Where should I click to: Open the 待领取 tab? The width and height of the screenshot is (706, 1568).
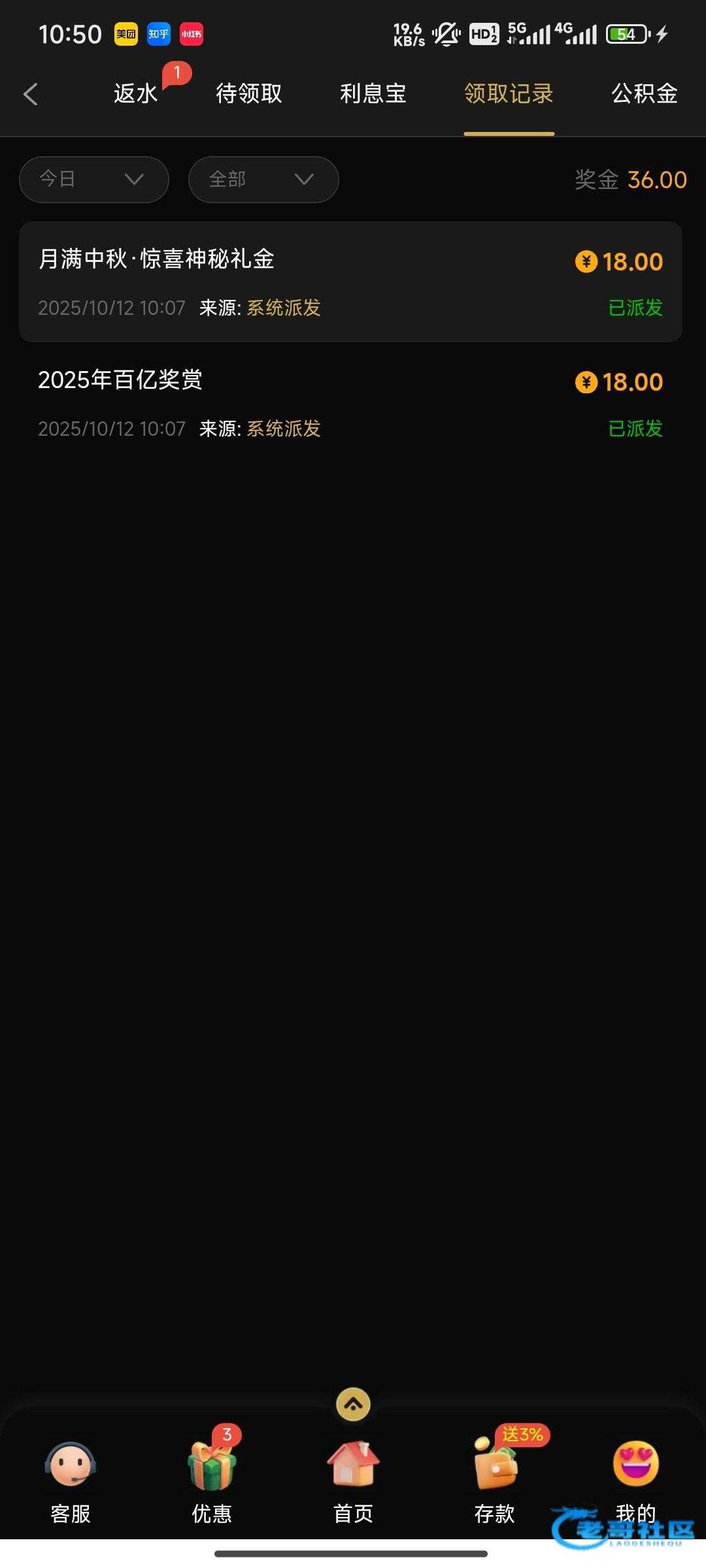coord(249,93)
